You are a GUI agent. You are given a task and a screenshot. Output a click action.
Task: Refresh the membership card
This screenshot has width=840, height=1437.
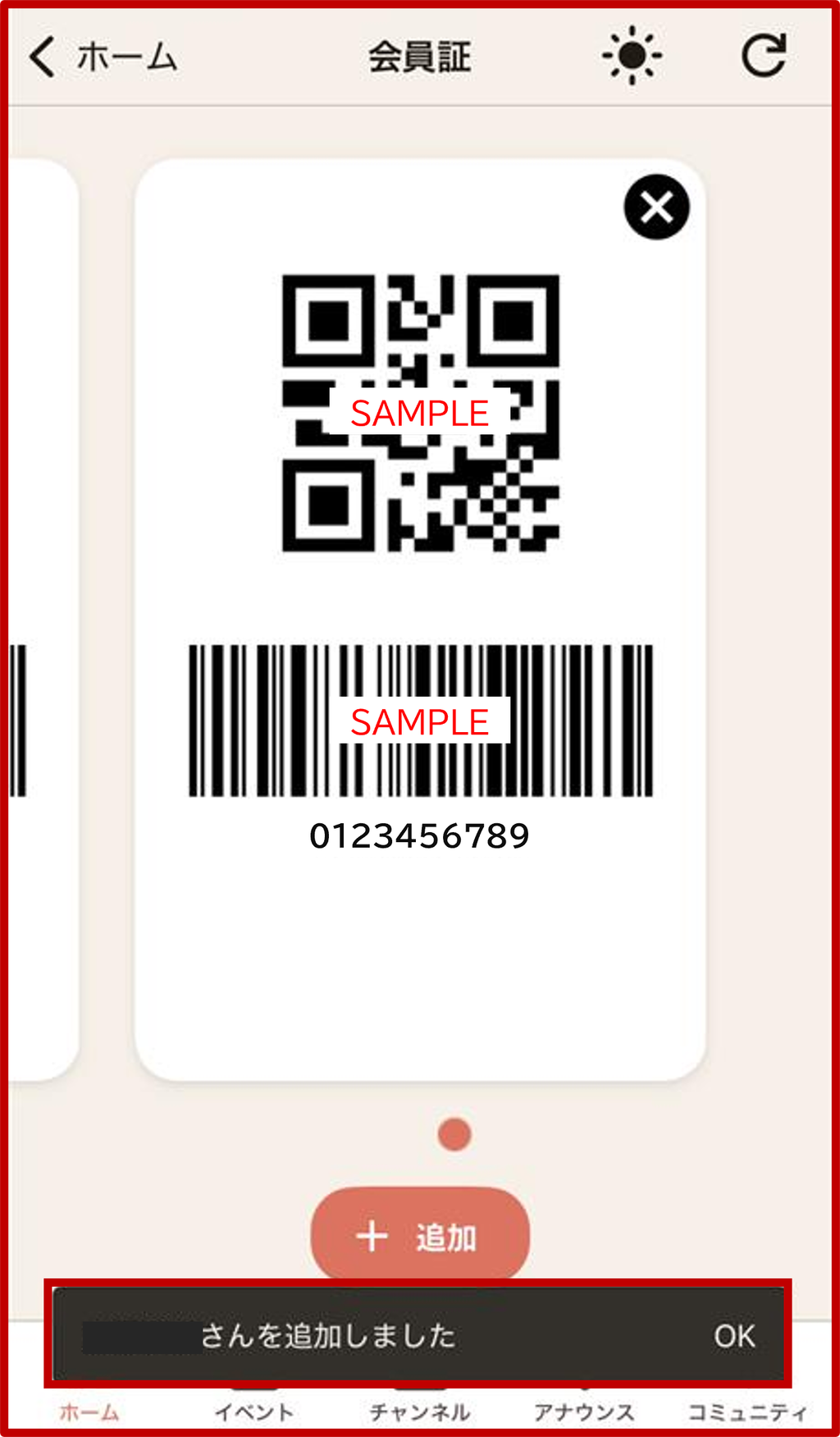click(x=764, y=56)
